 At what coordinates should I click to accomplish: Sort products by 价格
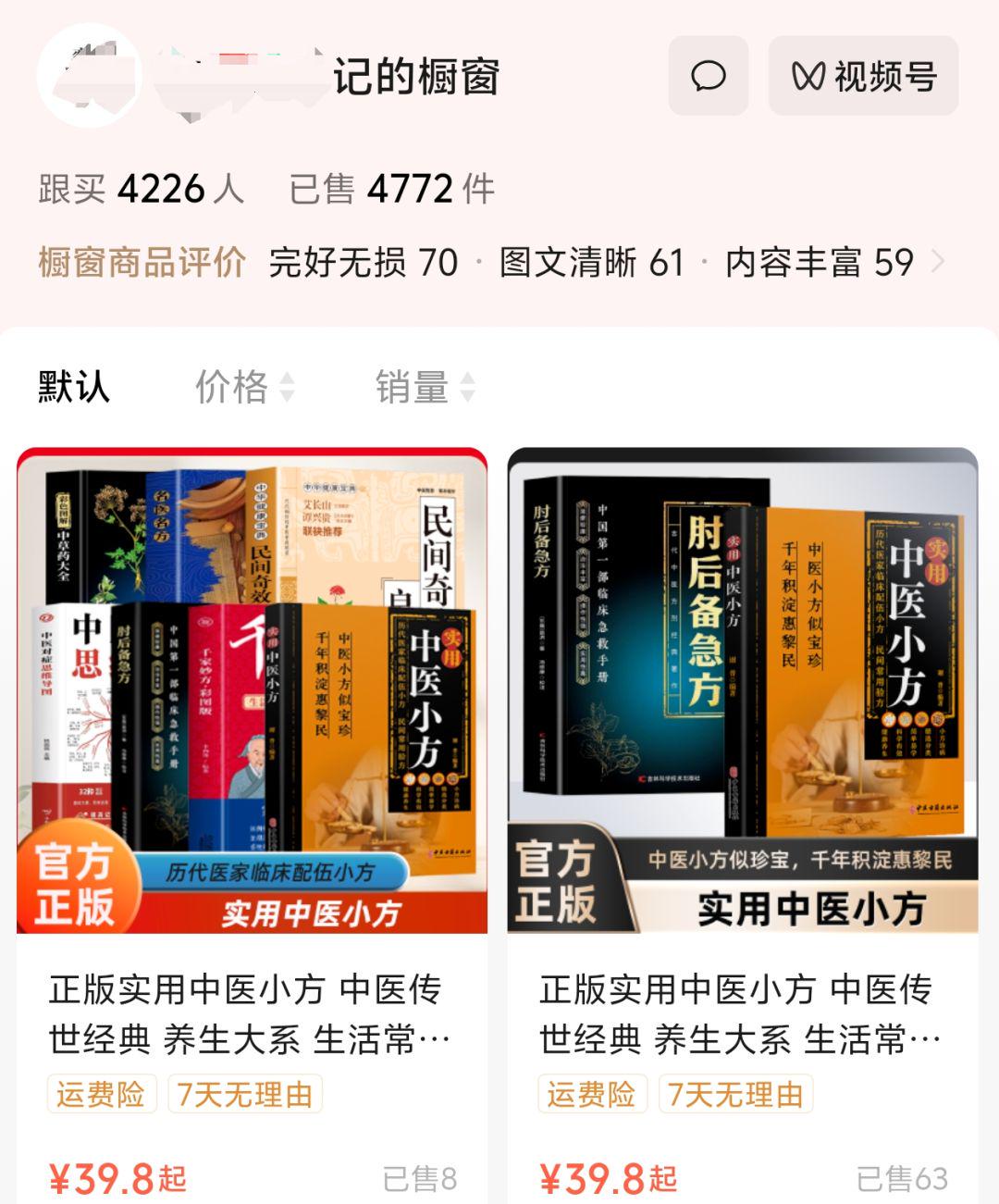click(243, 387)
